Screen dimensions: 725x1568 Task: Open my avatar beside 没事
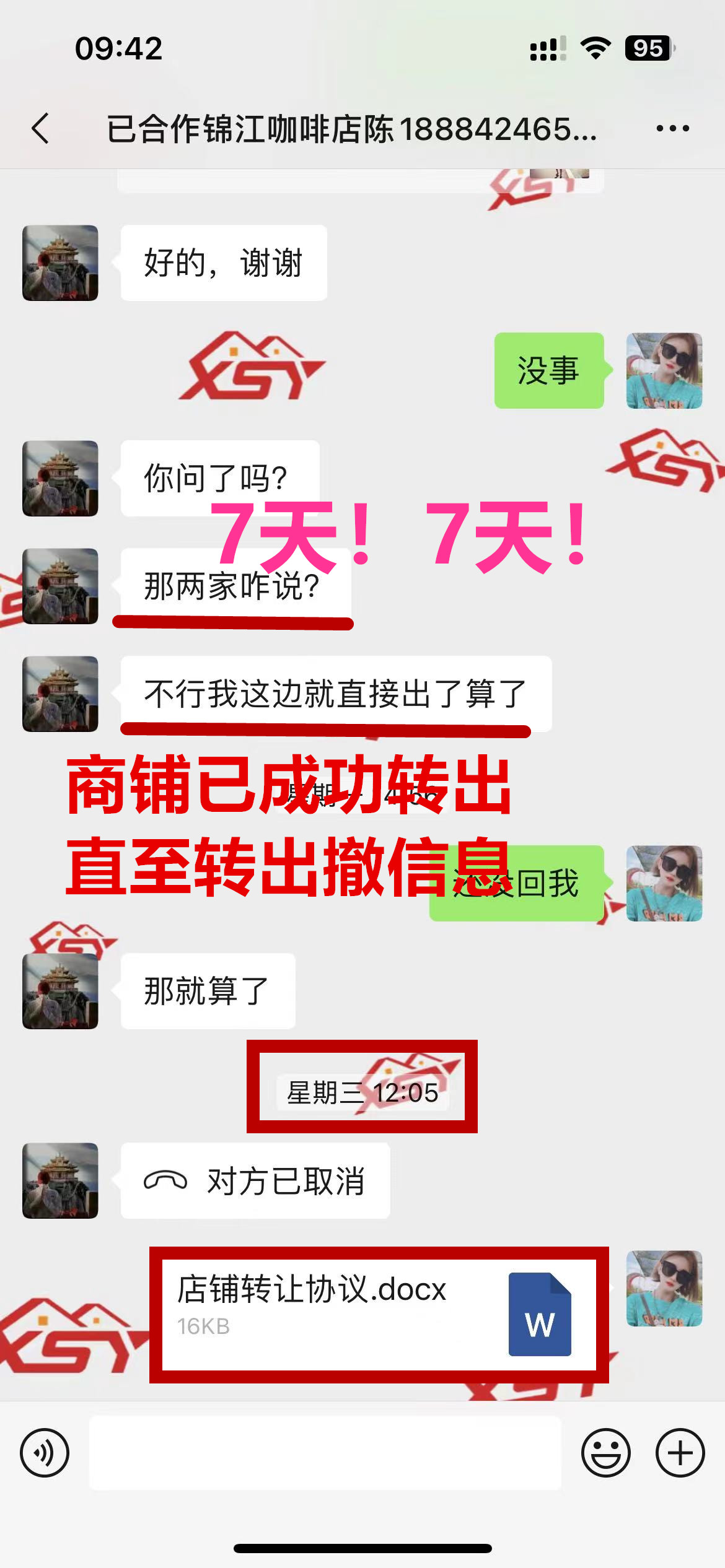click(664, 371)
